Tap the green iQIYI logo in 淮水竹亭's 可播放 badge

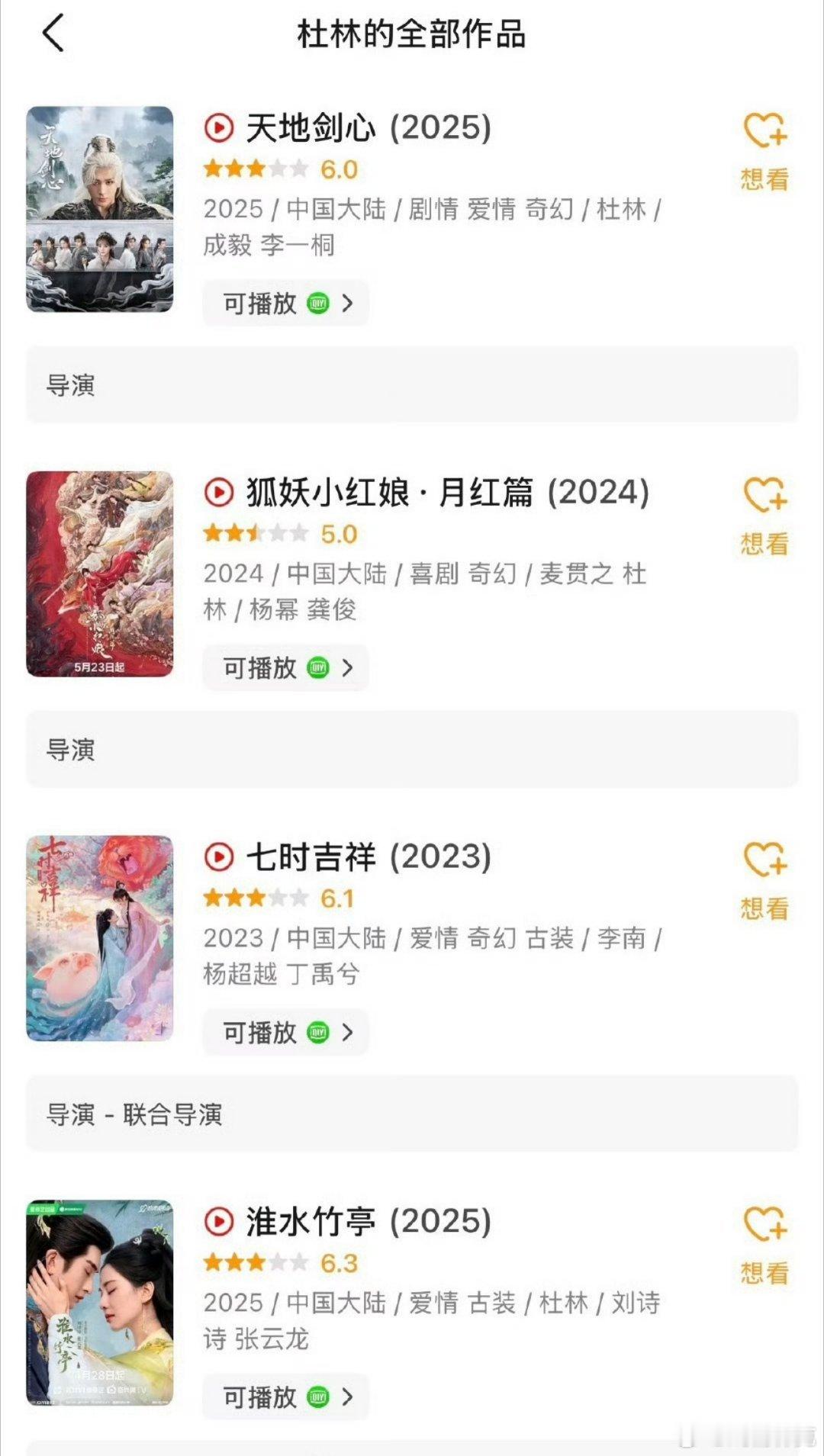click(318, 1398)
